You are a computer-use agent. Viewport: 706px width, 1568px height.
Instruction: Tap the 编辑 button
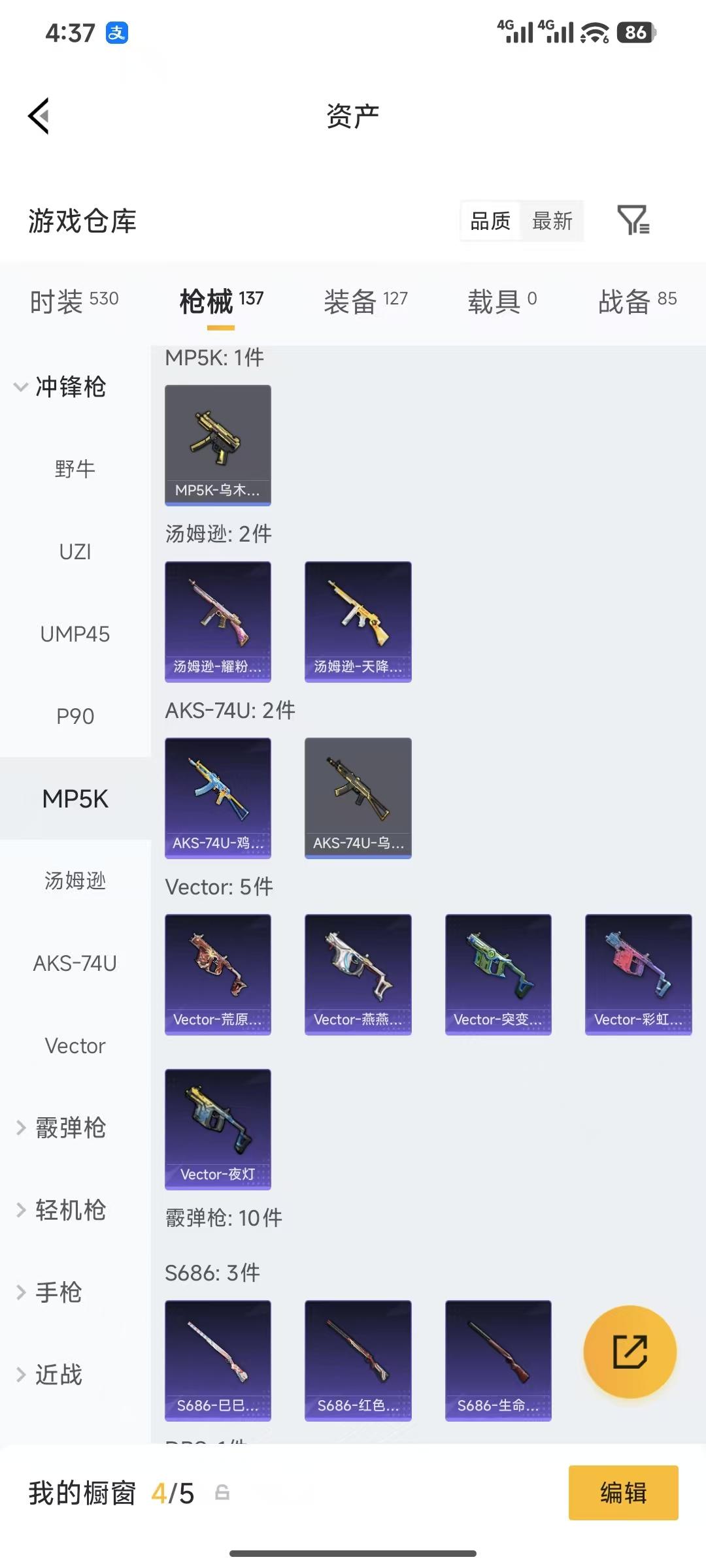(622, 1493)
